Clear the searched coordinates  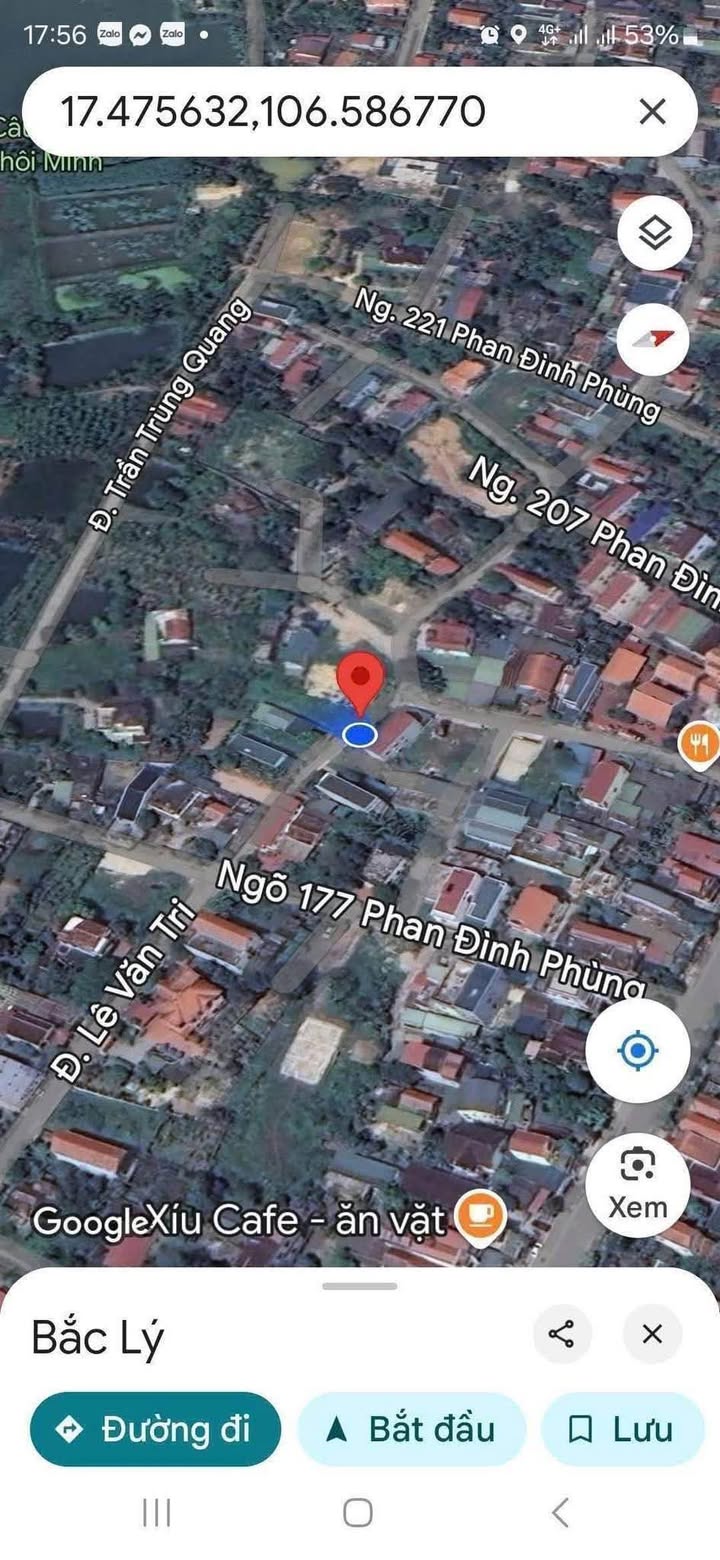652,112
